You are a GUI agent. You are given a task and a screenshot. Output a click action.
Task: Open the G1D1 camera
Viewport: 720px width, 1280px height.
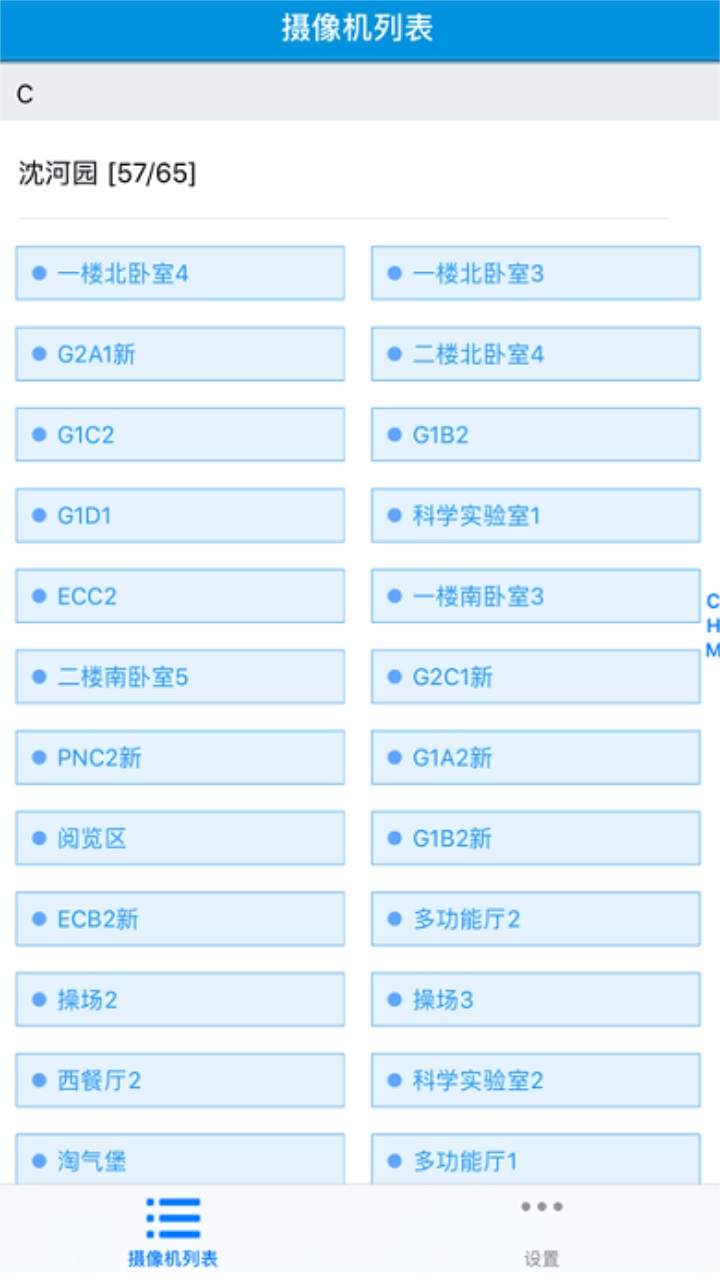180,516
